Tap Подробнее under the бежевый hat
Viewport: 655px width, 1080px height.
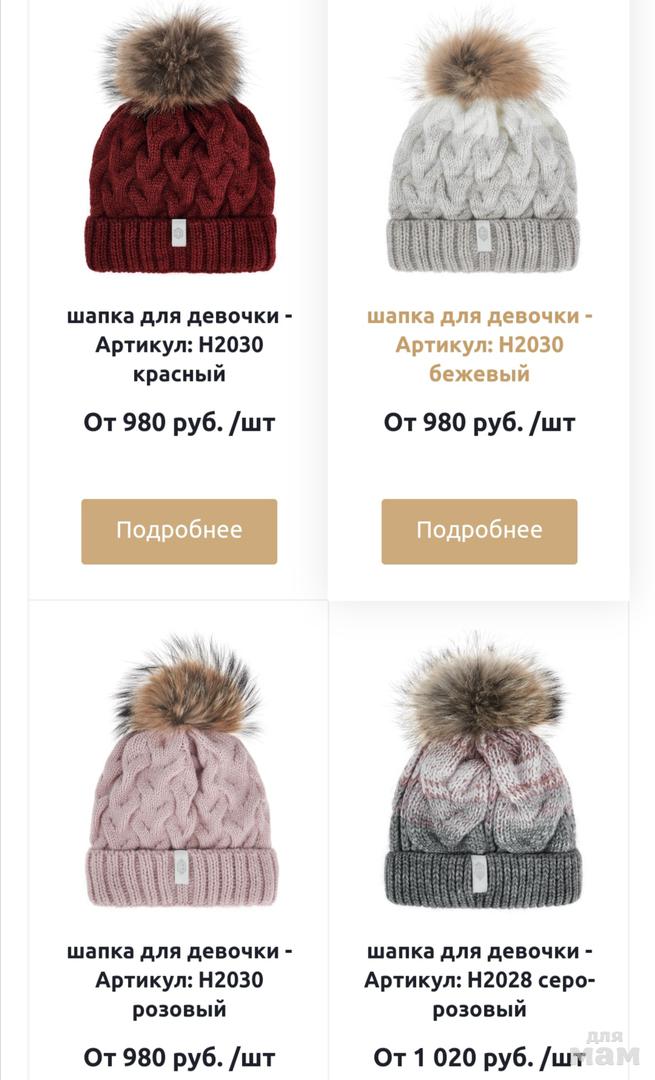(479, 531)
